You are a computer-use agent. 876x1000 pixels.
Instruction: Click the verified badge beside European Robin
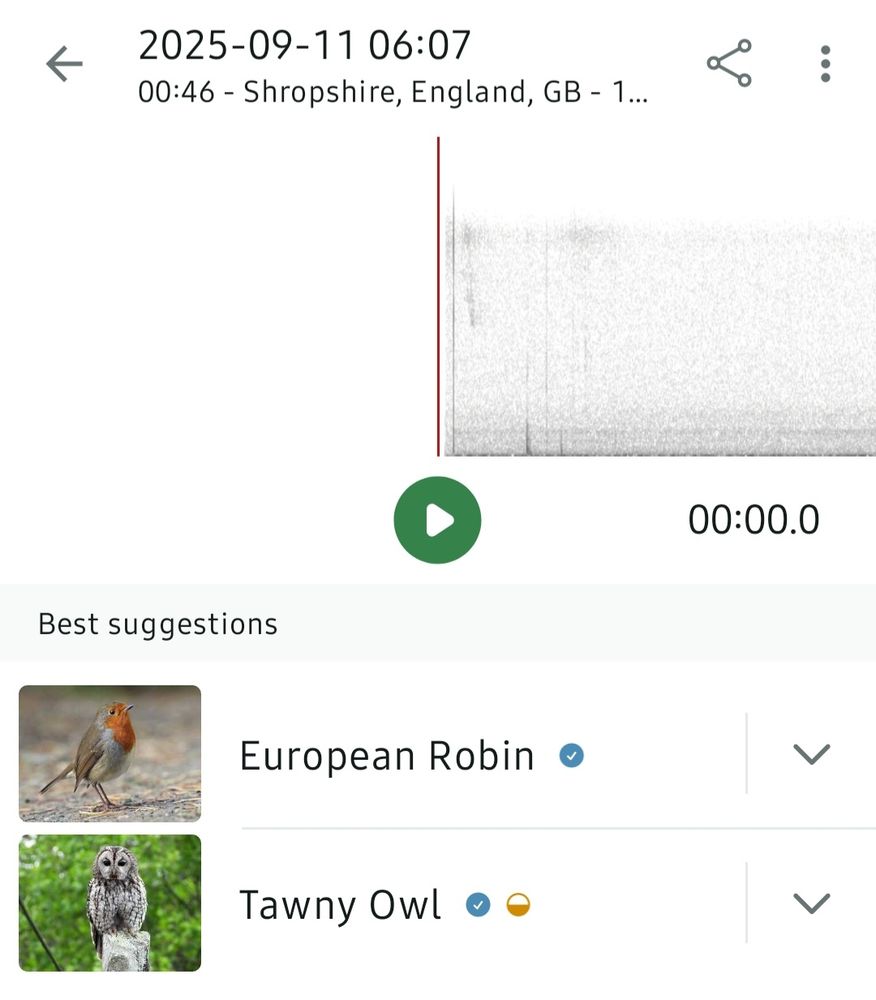click(x=572, y=756)
